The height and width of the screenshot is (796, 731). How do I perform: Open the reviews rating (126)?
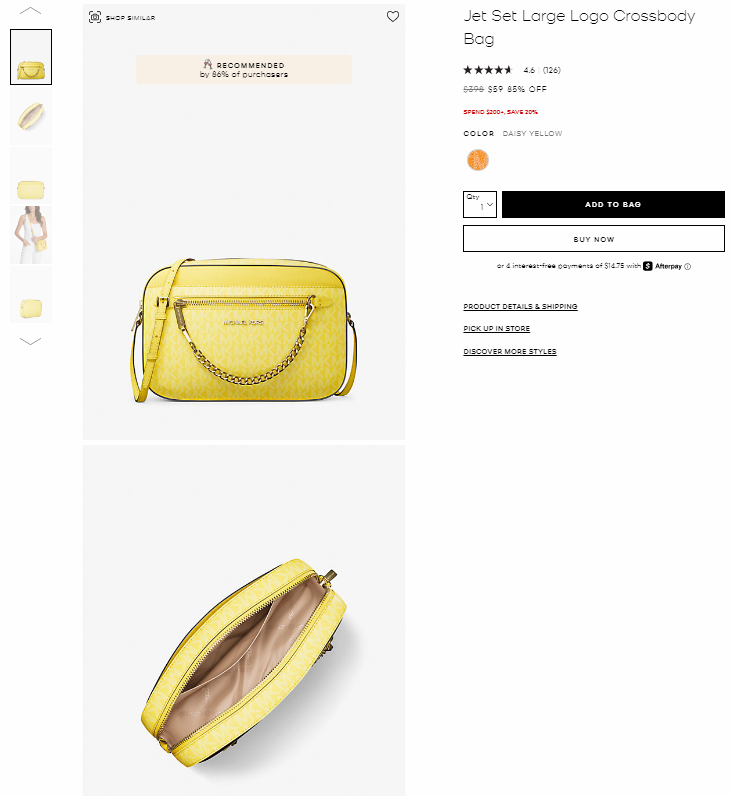(x=550, y=70)
